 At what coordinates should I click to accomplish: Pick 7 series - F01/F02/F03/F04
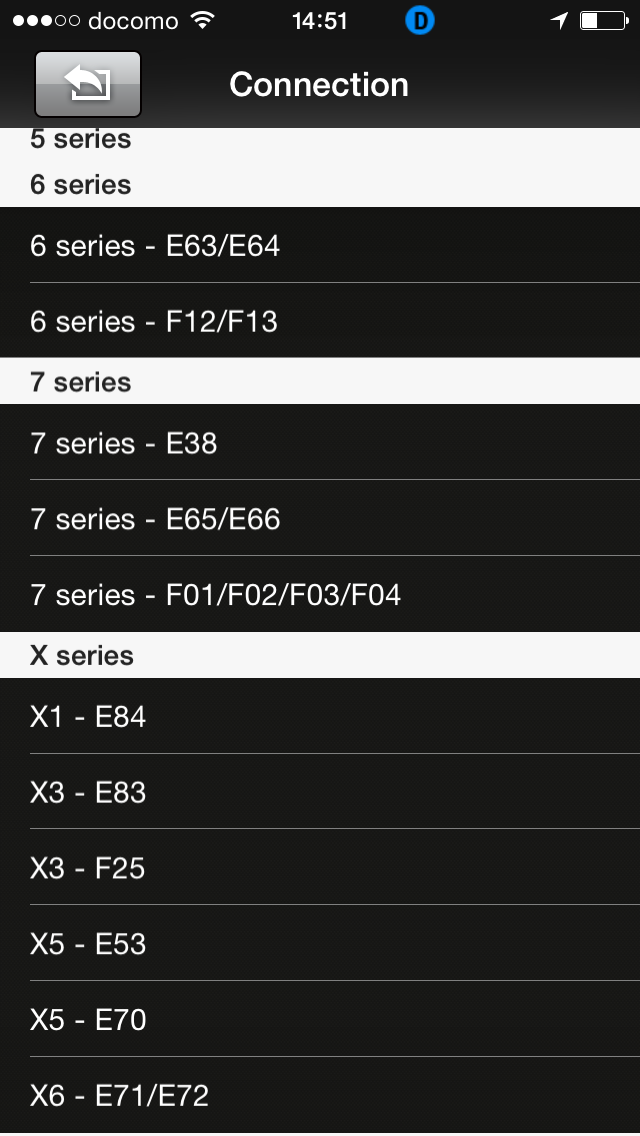[320, 594]
